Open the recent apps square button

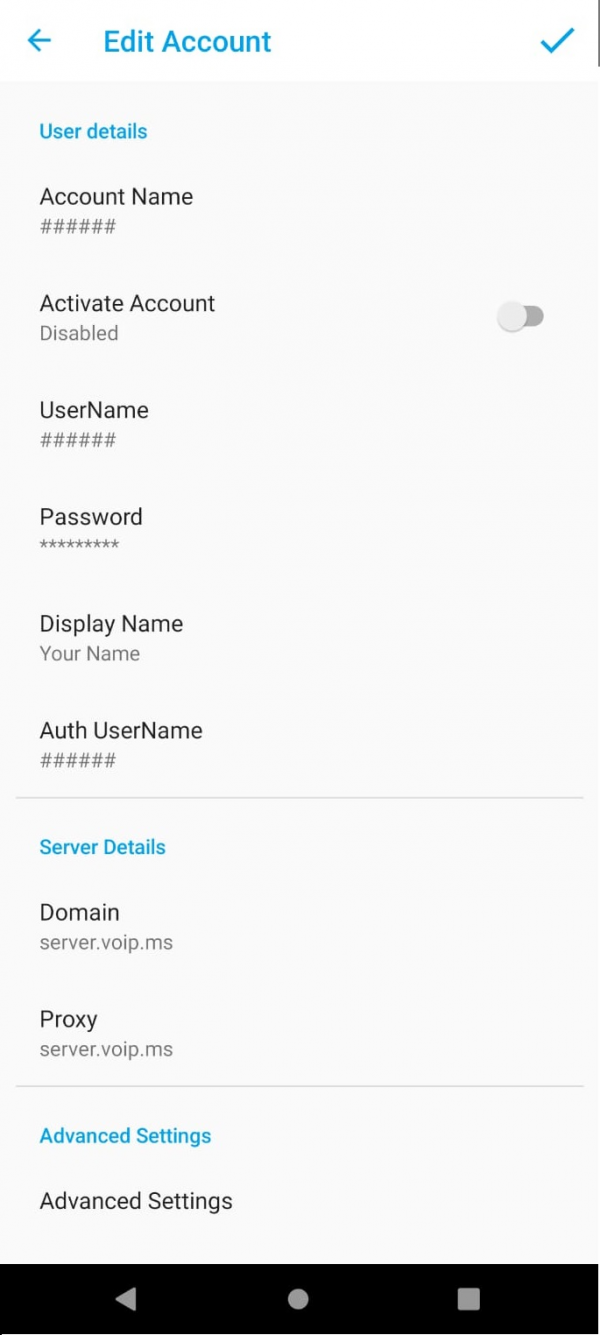point(468,1299)
